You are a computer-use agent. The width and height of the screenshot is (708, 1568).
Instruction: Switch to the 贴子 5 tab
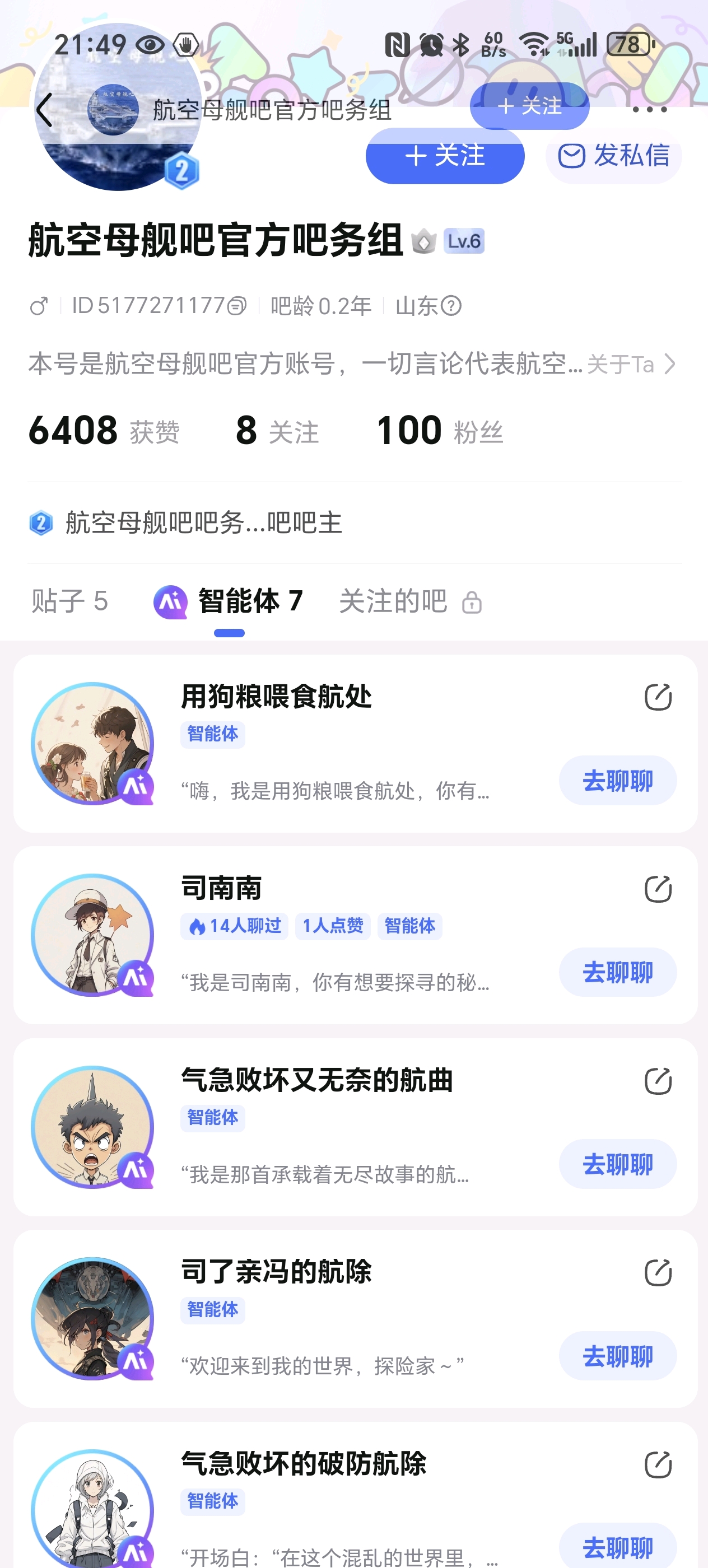pyautogui.click(x=69, y=601)
